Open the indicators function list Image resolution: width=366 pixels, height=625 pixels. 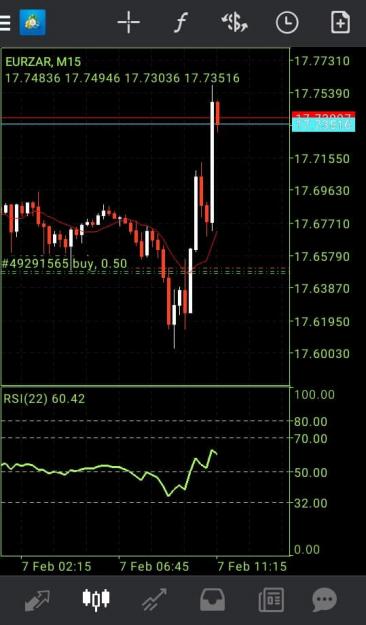181,22
